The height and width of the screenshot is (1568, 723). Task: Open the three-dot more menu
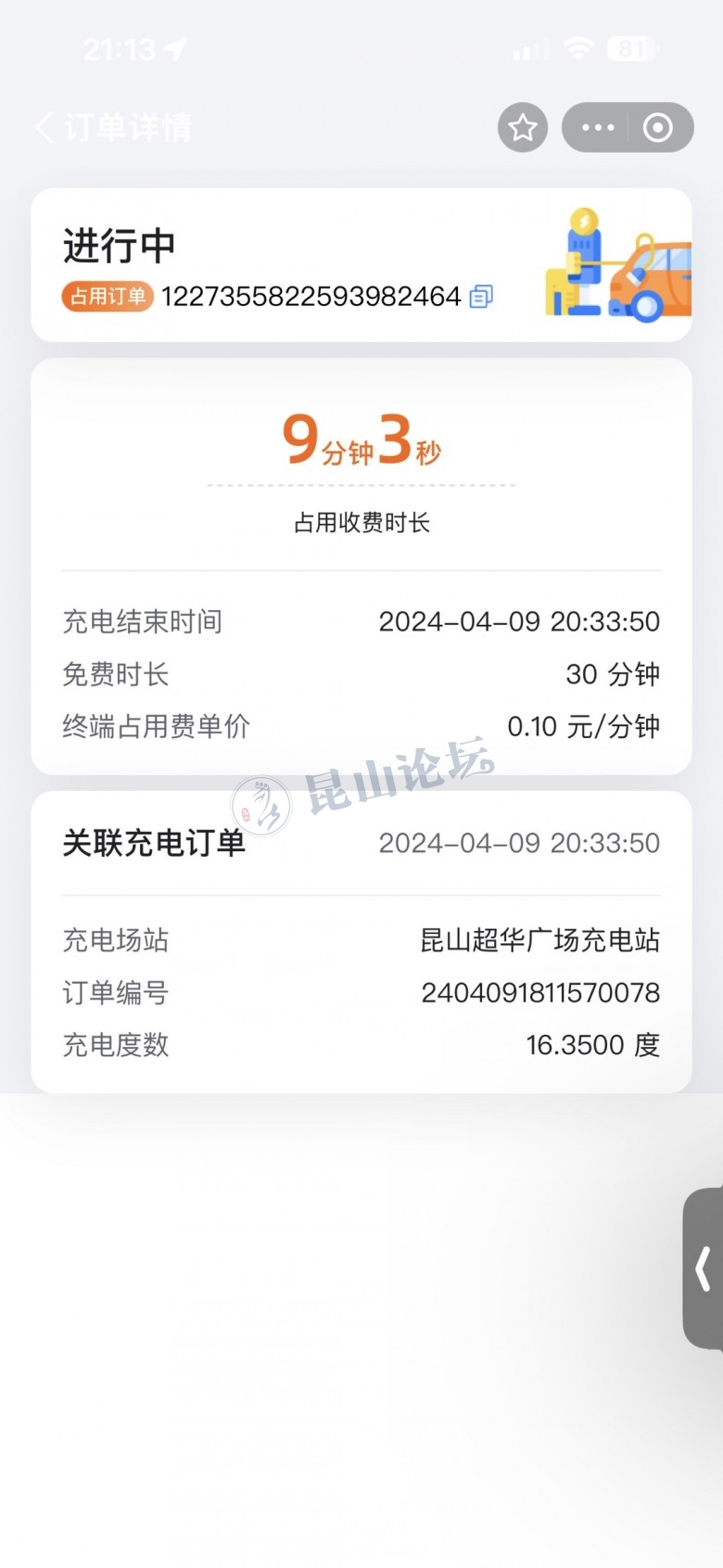pyautogui.click(x=598, y=127)
